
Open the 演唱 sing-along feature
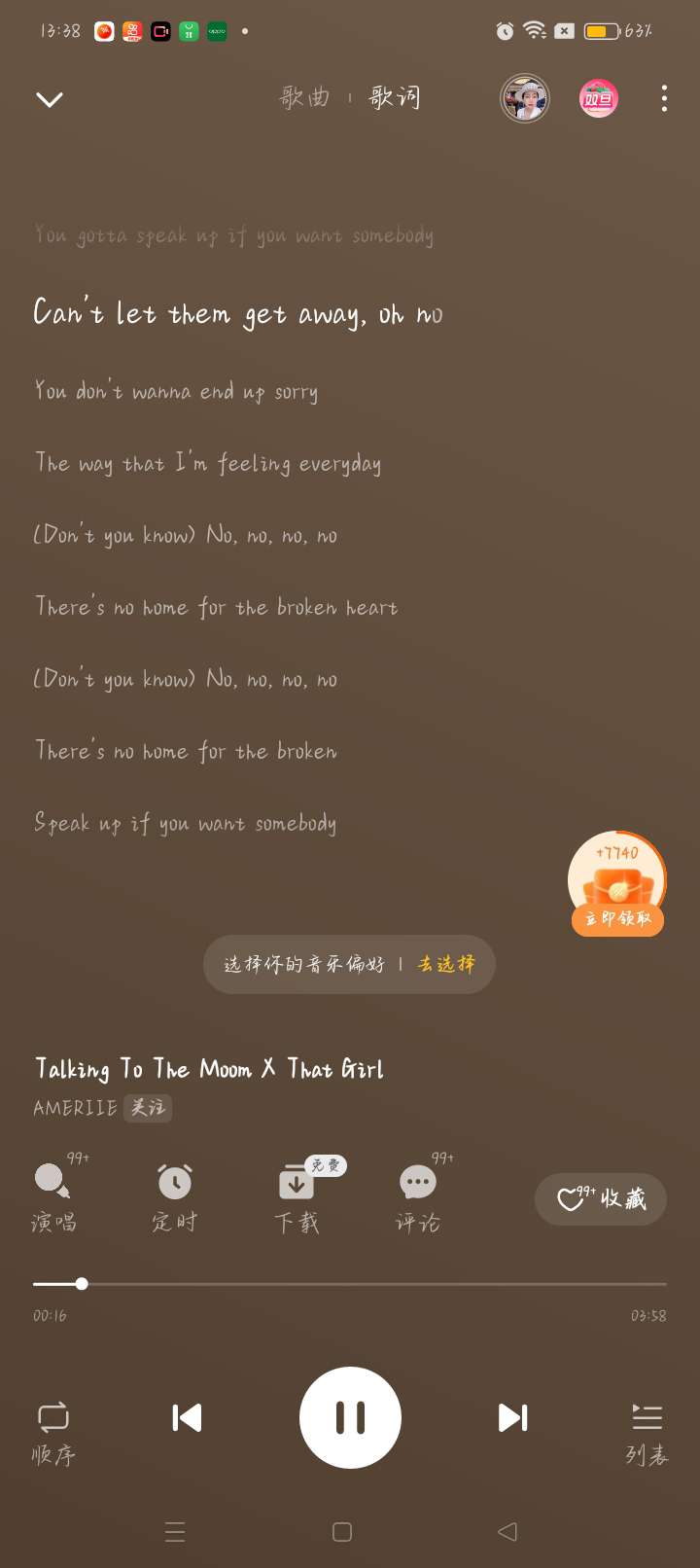point(53,1196)
